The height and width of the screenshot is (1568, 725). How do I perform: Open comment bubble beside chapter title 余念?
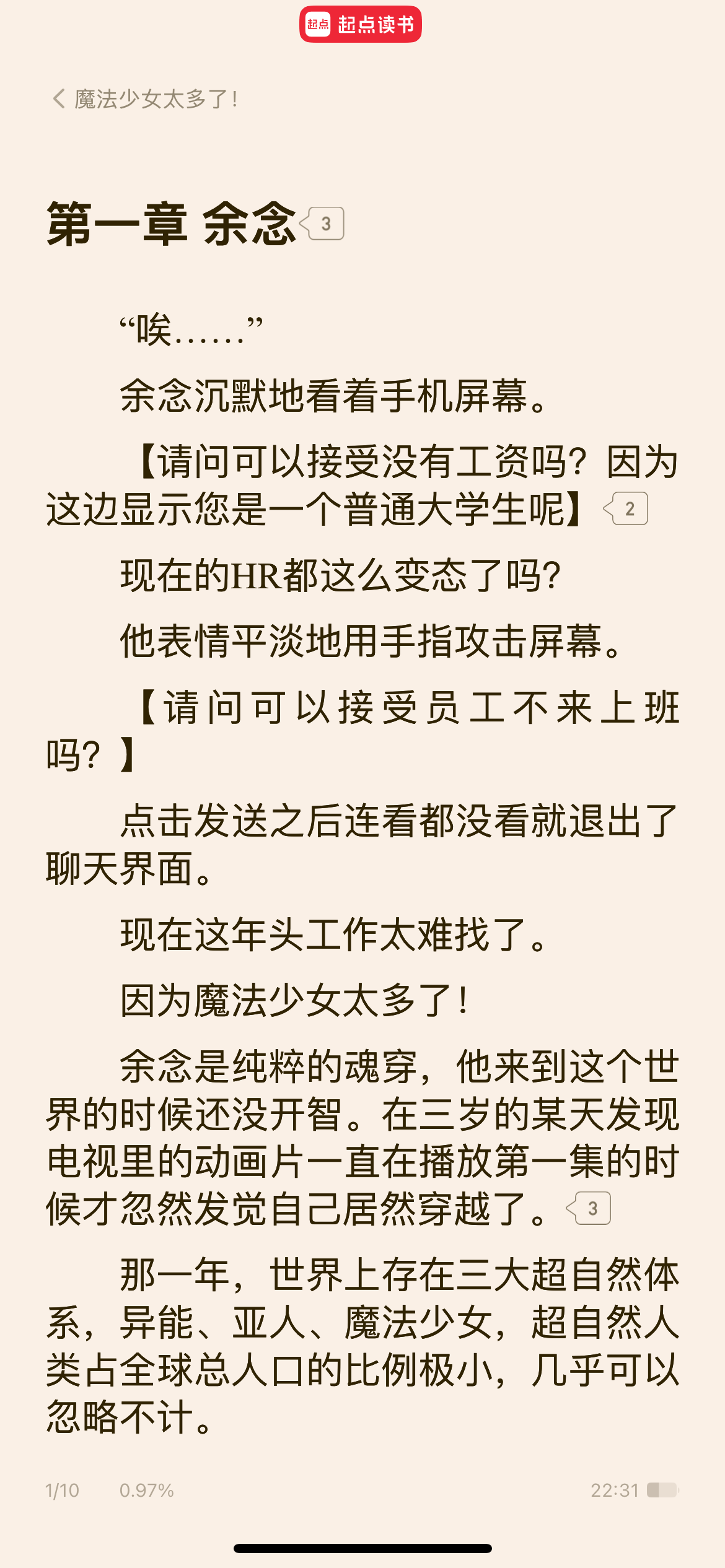(322, 224)
